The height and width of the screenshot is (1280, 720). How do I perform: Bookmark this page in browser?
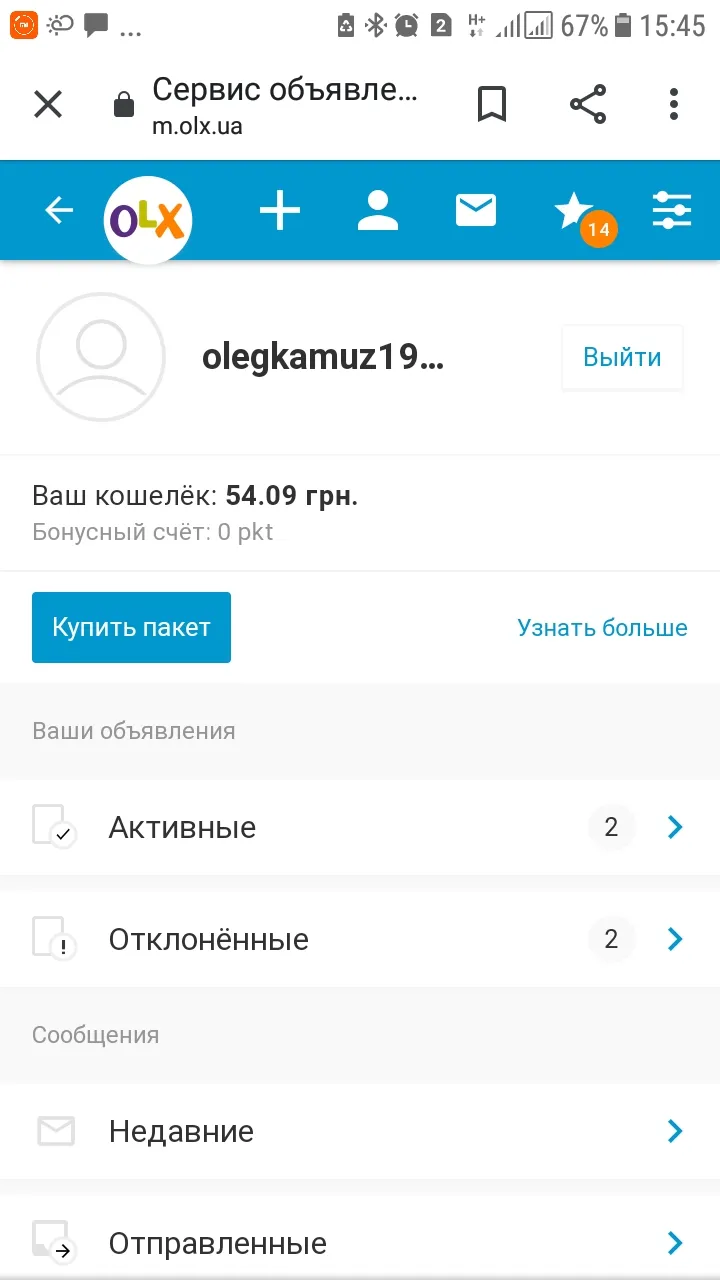pos(491,104)
